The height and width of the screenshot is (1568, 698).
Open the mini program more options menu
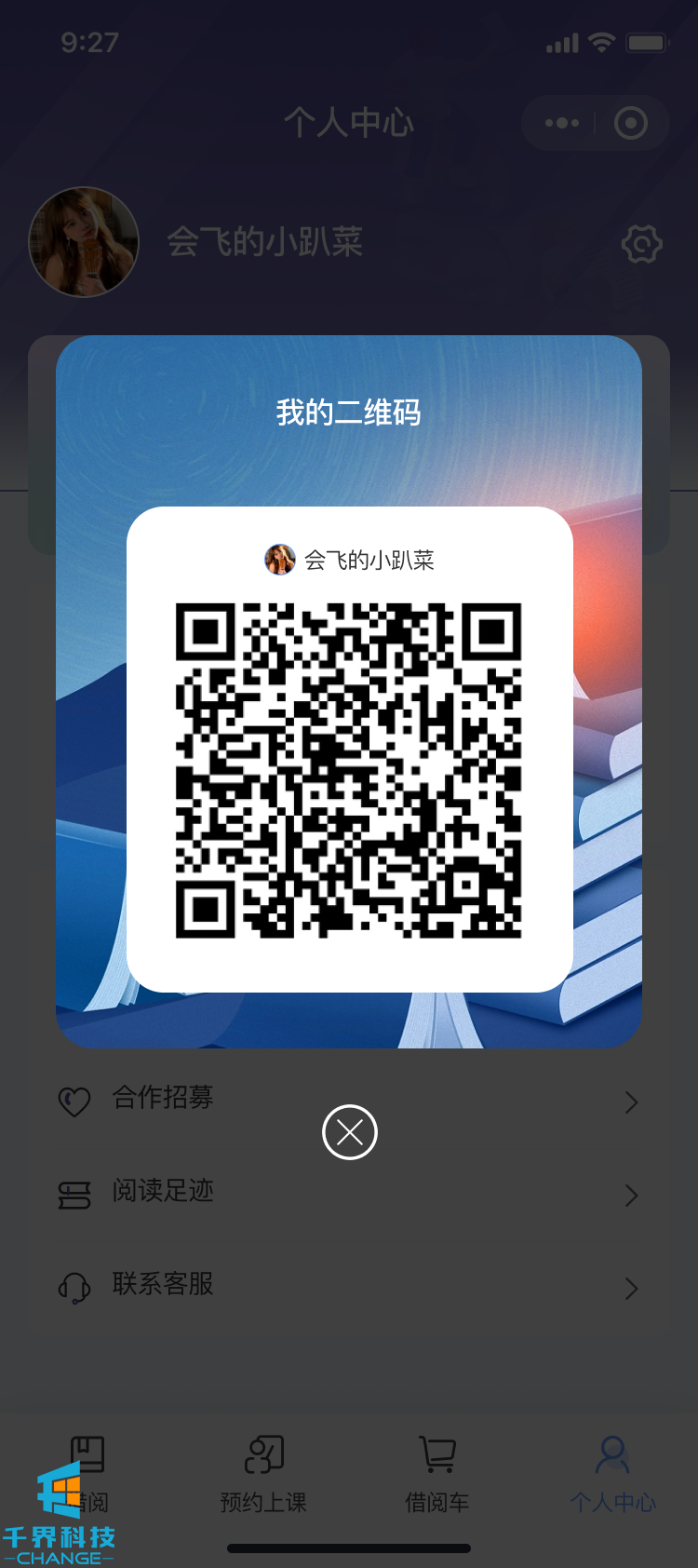[562, 123]
